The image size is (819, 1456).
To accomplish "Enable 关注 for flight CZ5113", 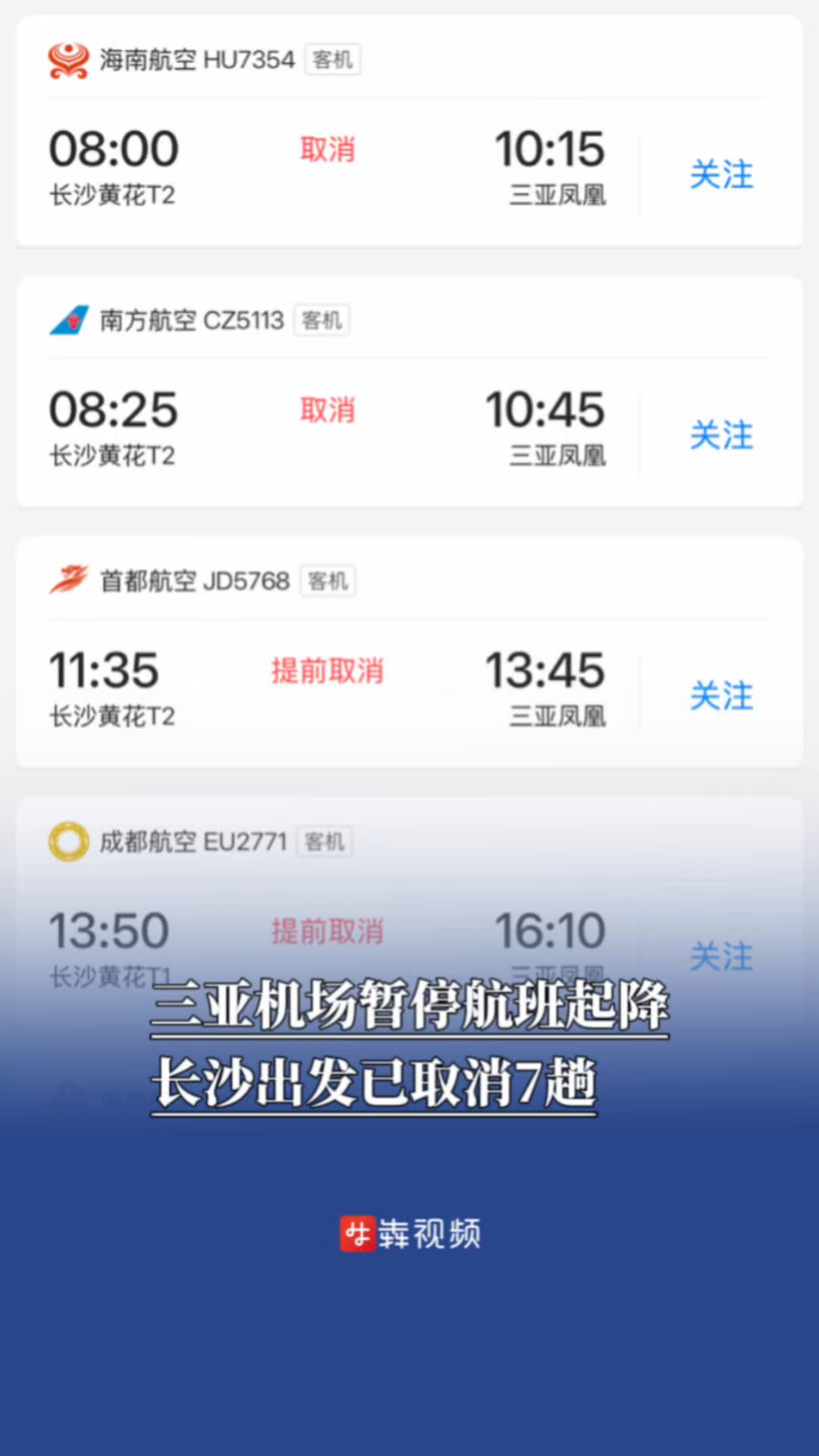I will point(721,436).
